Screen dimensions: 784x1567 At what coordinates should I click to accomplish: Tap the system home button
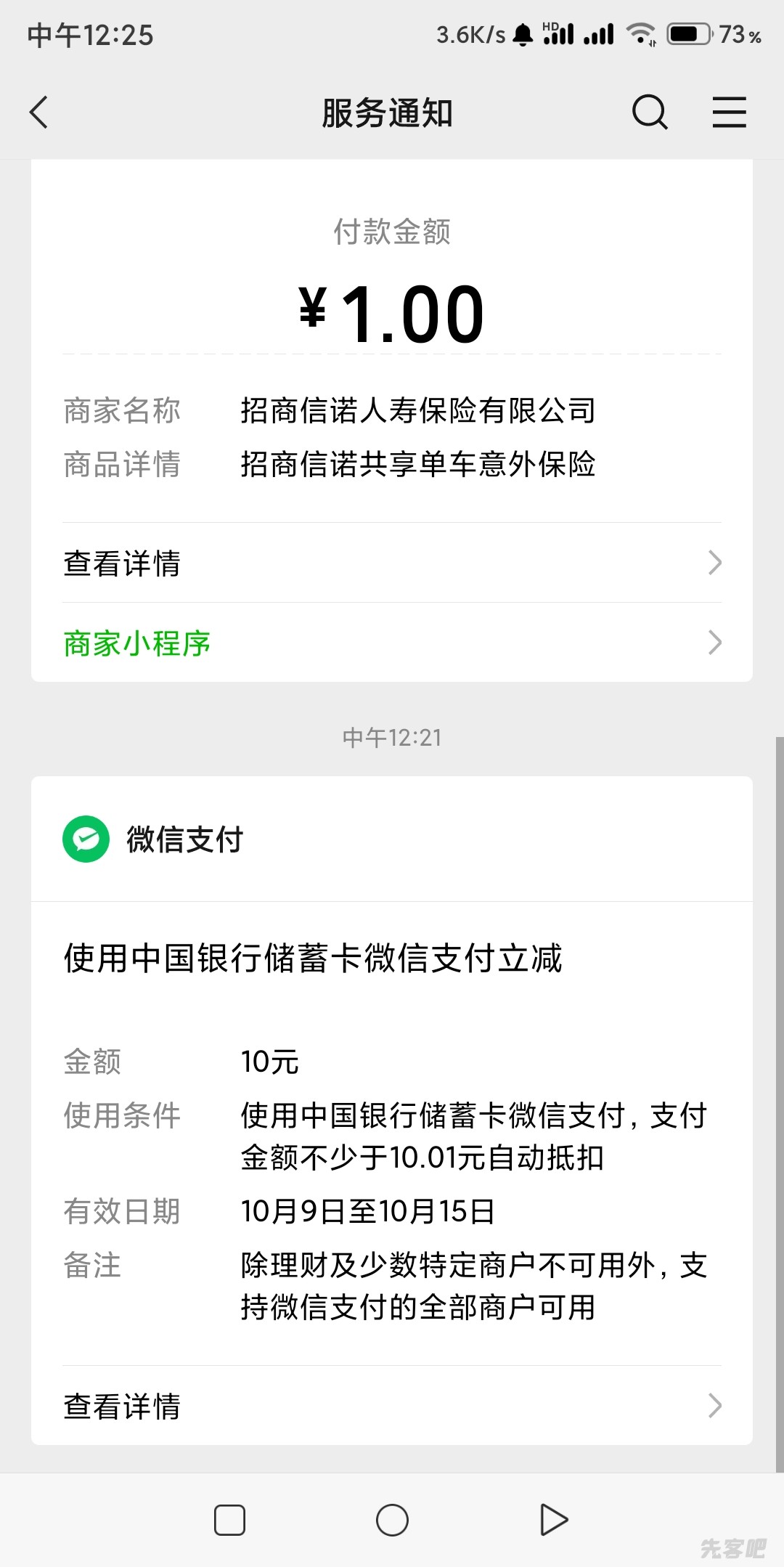(x=392, y=1520)
